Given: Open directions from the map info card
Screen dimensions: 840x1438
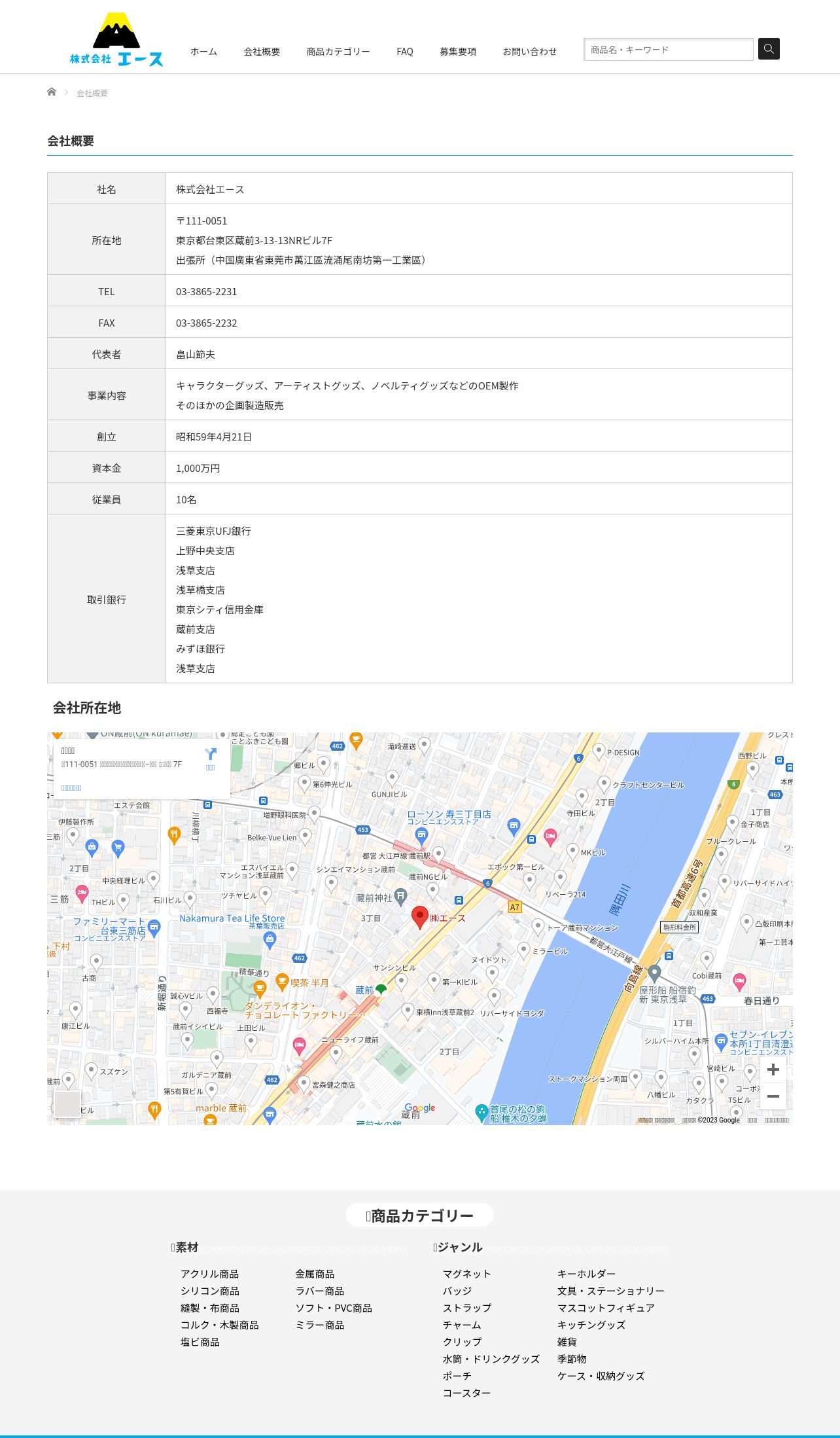Looking at the screenshot, I should 210,758.
